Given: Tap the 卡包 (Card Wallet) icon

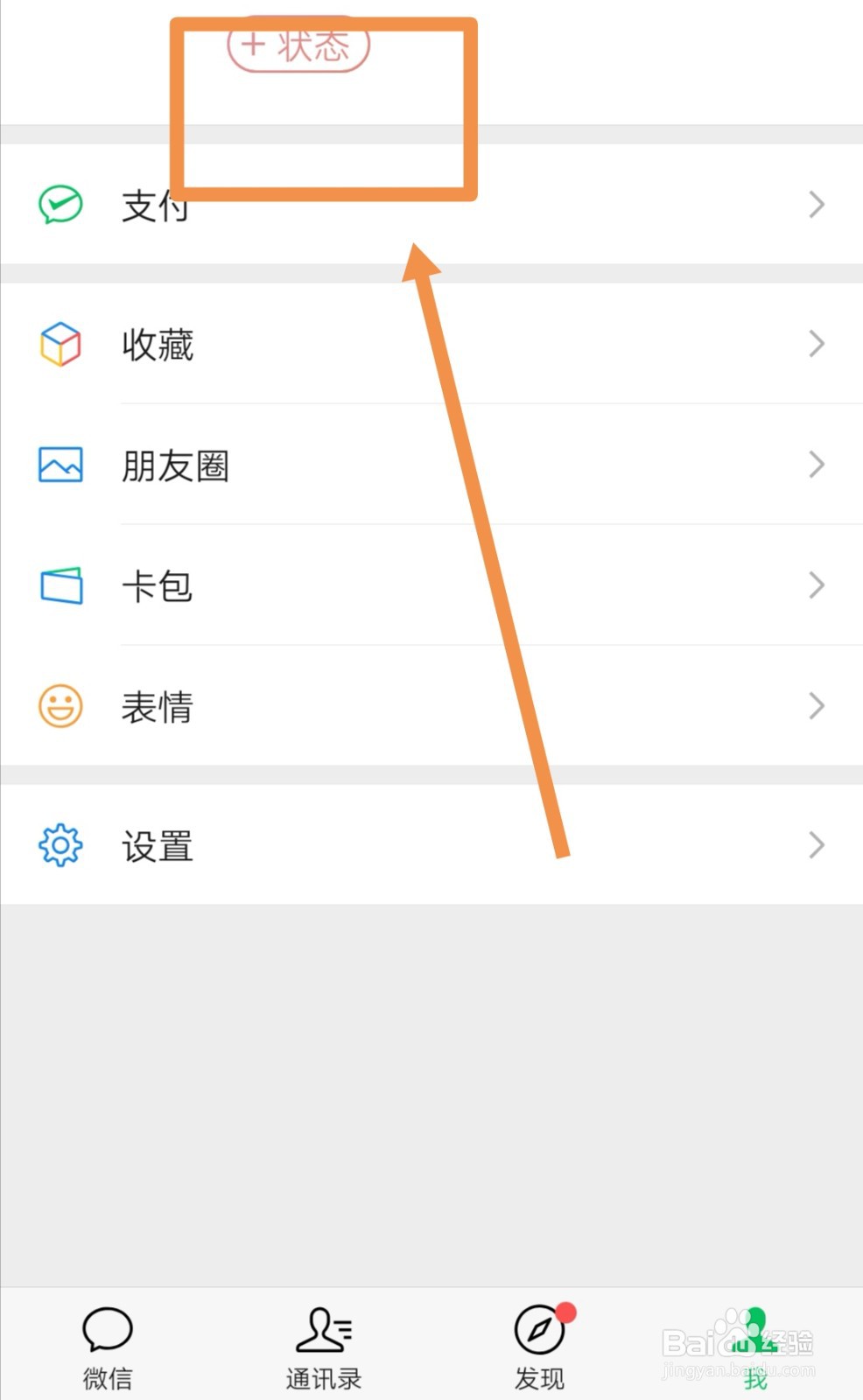Looking at the screenshot, I should pyautogui.click(x=59, y=585).
